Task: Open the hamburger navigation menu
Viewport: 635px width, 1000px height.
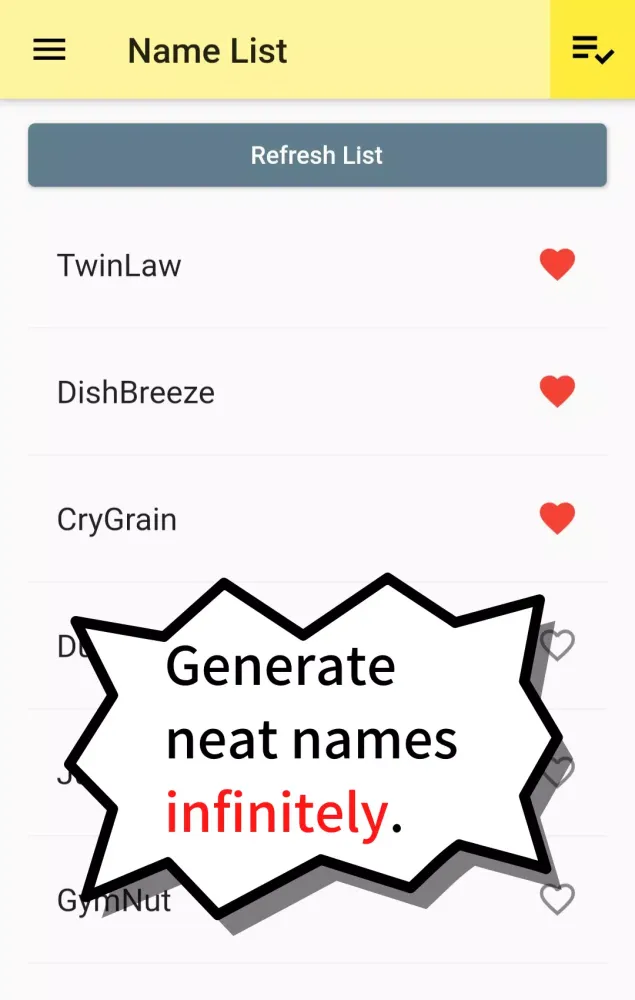Action: 50,50
